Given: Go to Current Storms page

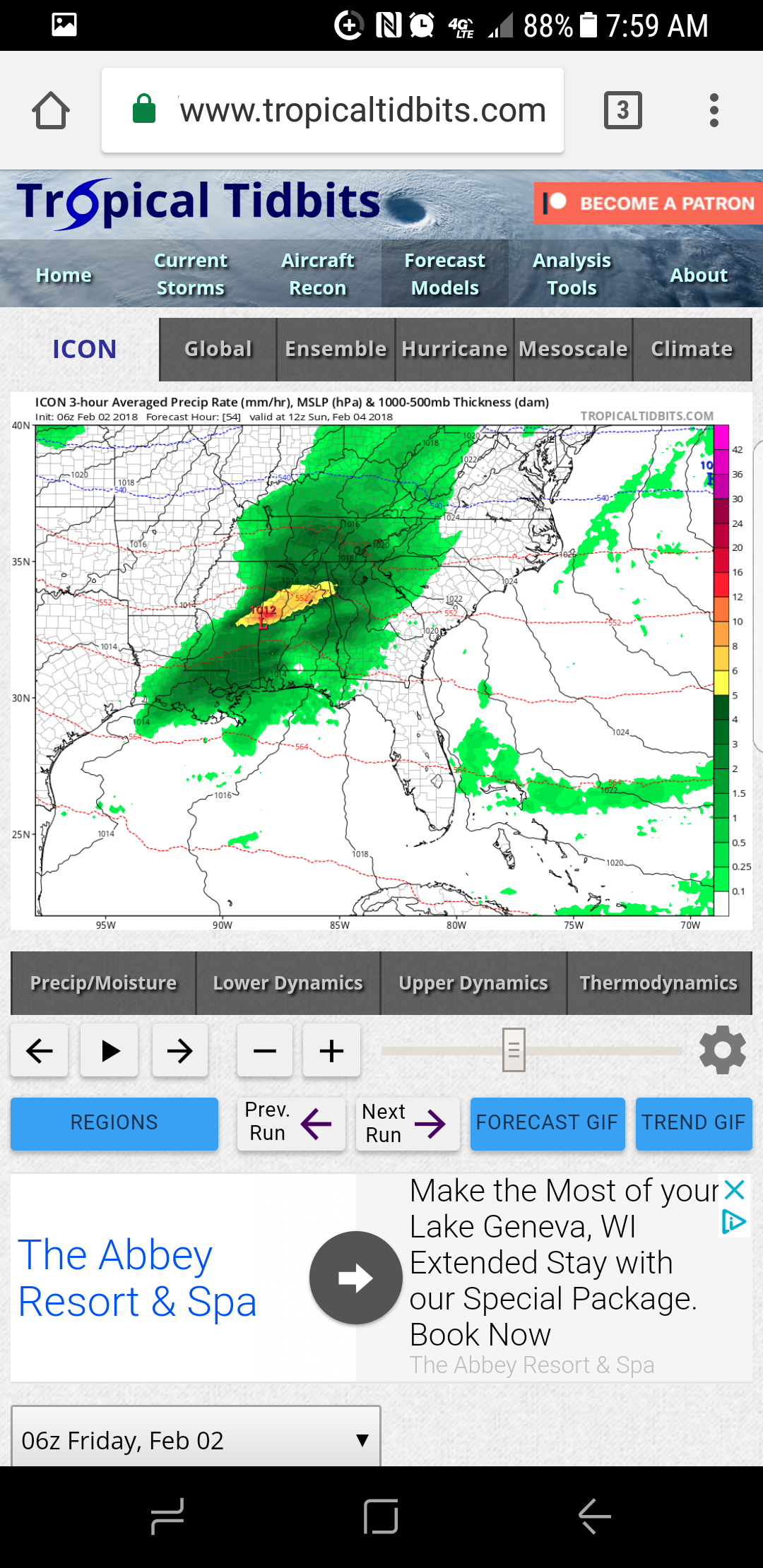Looking at the screenshot, I should tap(191, 274).
